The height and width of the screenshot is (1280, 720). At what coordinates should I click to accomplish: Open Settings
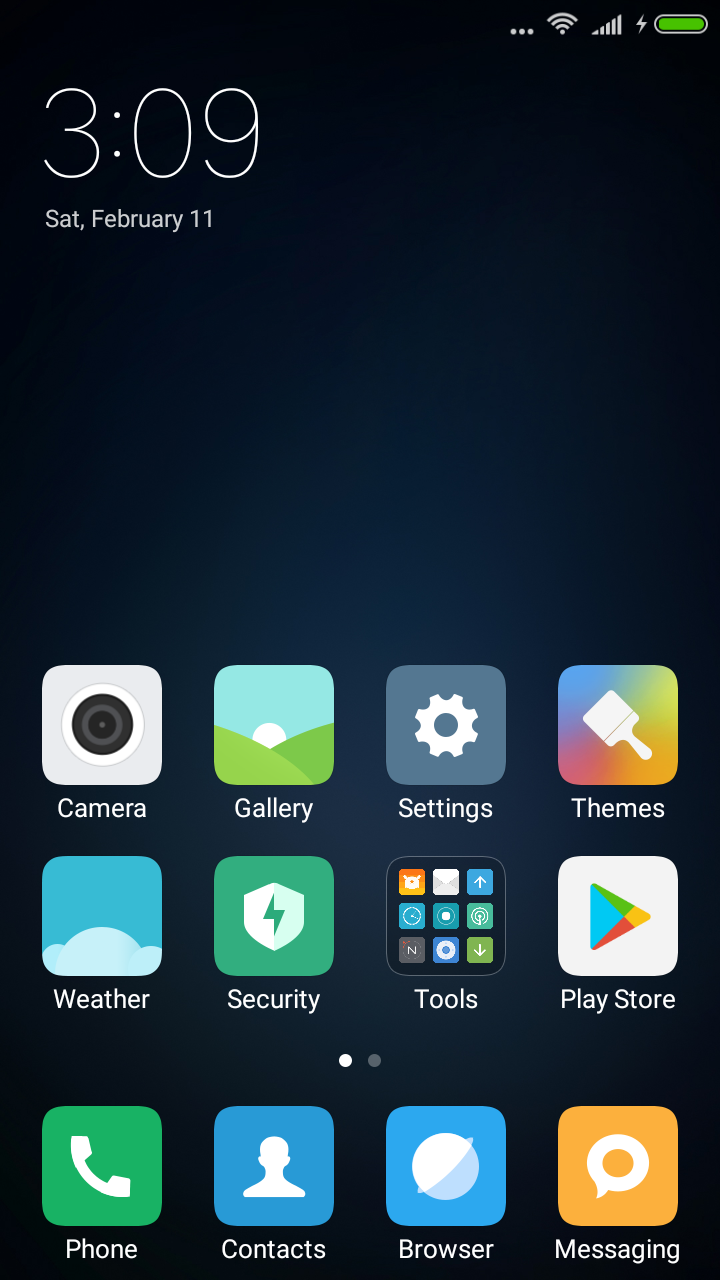click(x=446, y=725)
